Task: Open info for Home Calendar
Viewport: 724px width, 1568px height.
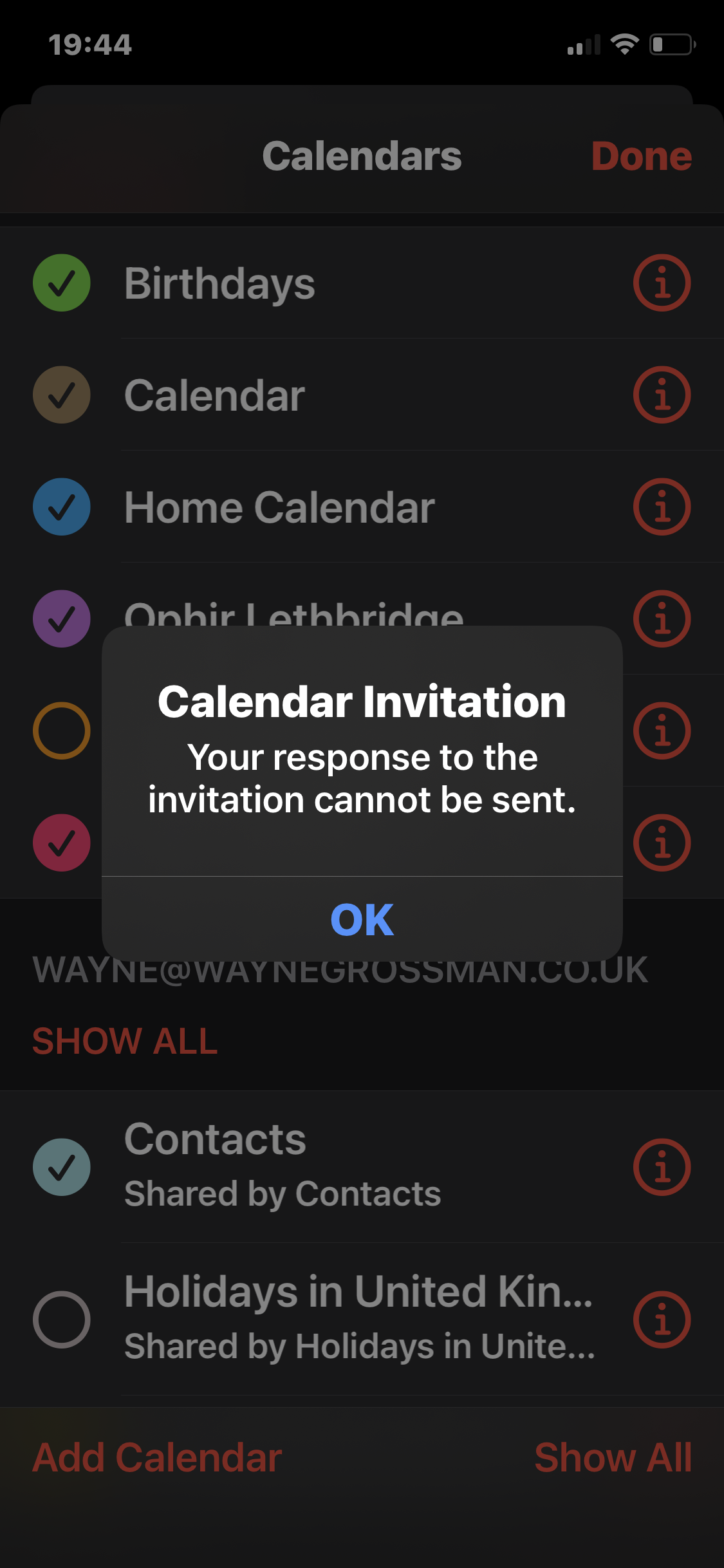Action: (662, 507)
